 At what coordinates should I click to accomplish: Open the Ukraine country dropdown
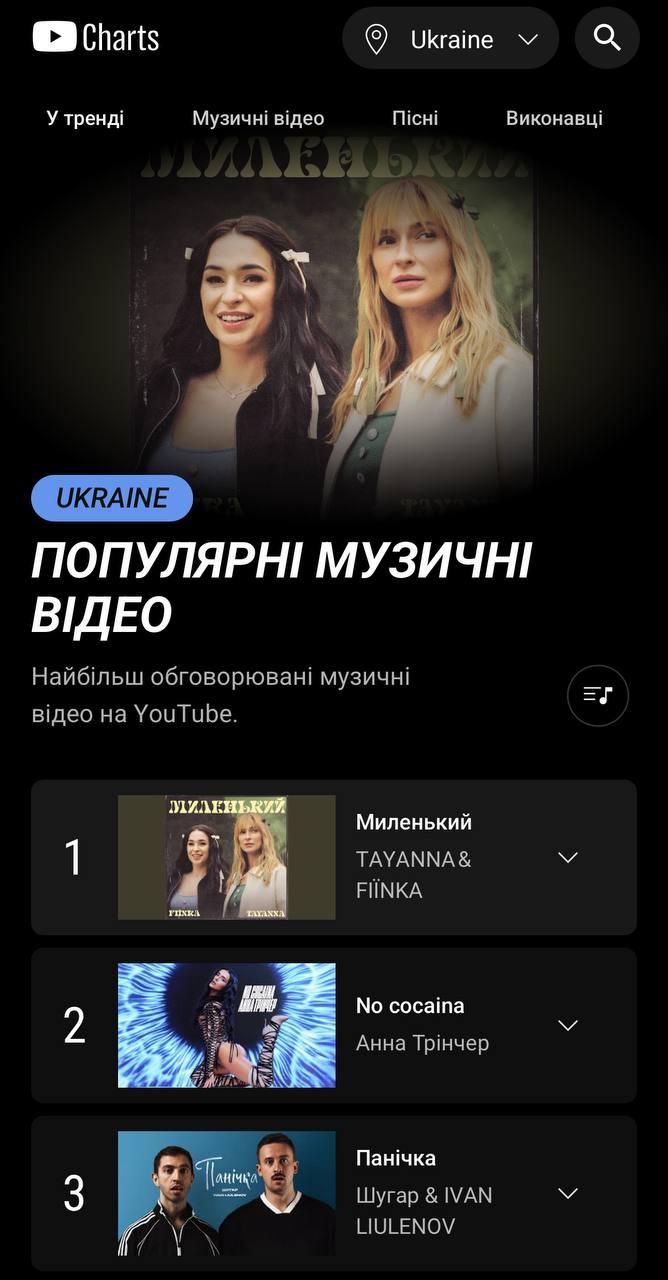coord(451,39)
